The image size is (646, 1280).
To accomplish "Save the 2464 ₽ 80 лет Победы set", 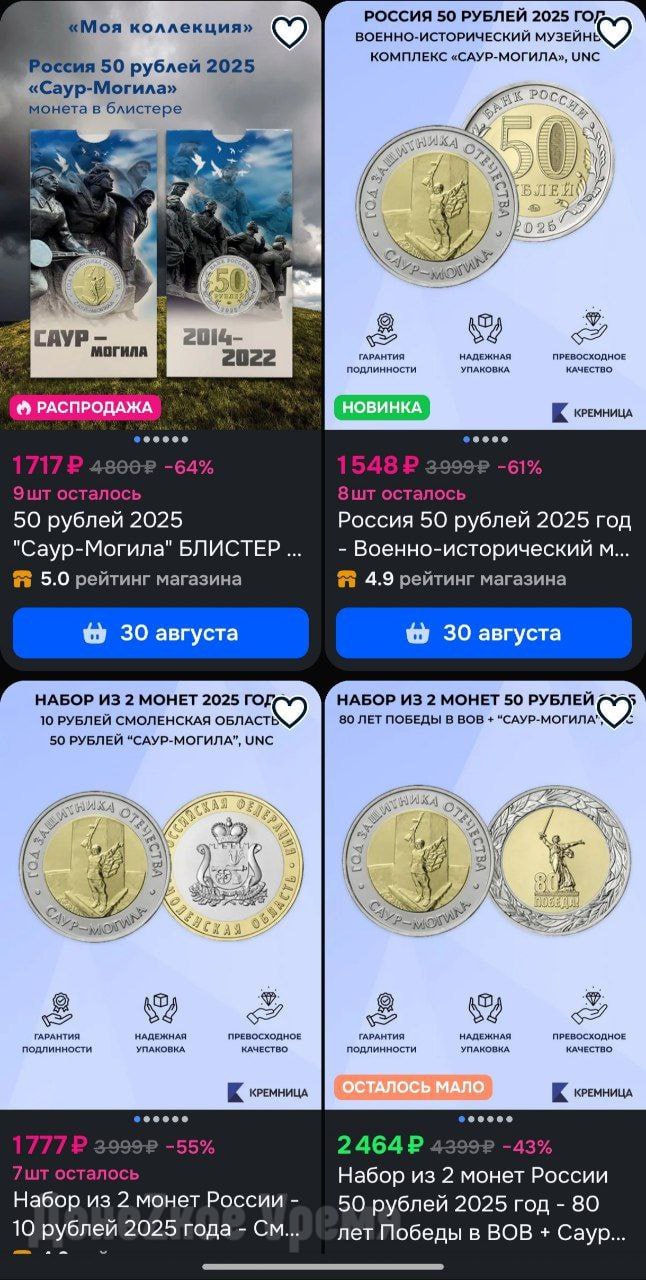I will [x=614, y=712].
